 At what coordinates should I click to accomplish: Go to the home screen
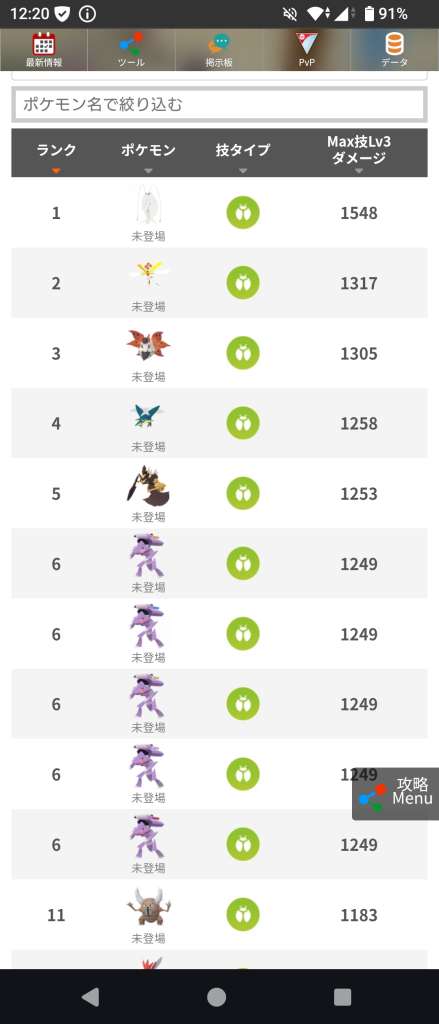tap(216, 997)
